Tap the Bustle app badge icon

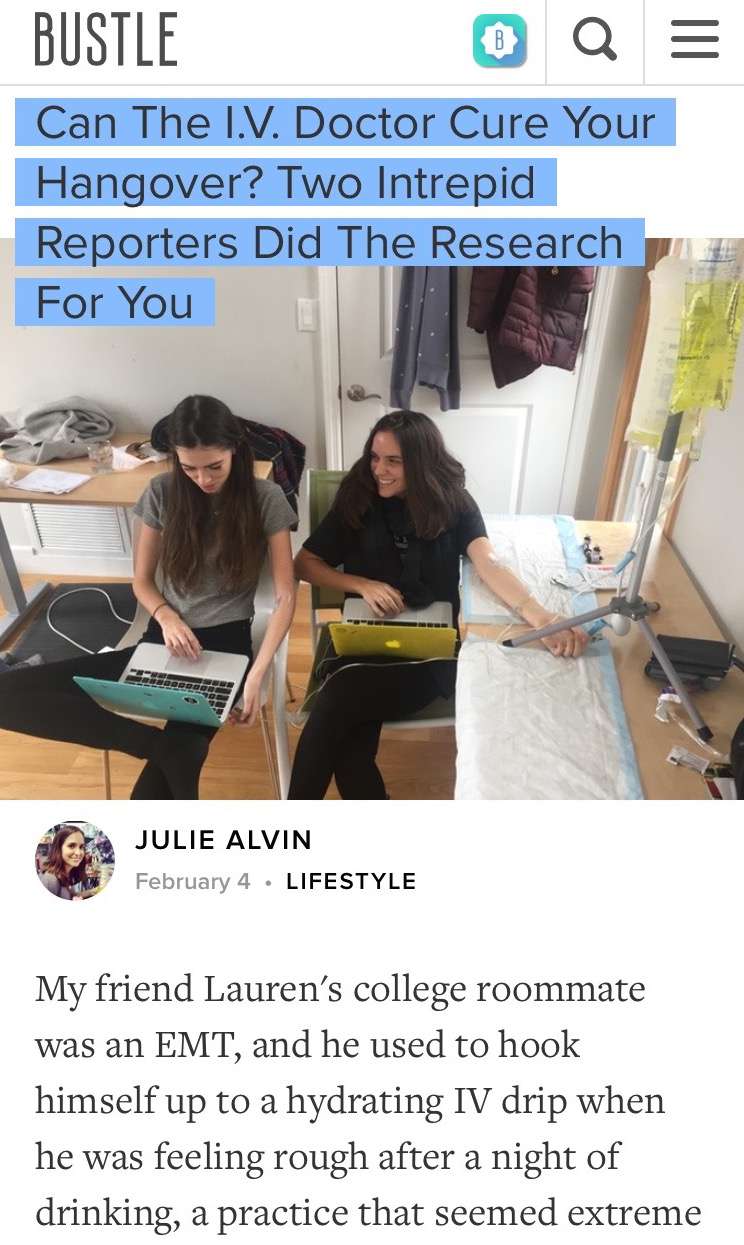(x=499, y=41)
